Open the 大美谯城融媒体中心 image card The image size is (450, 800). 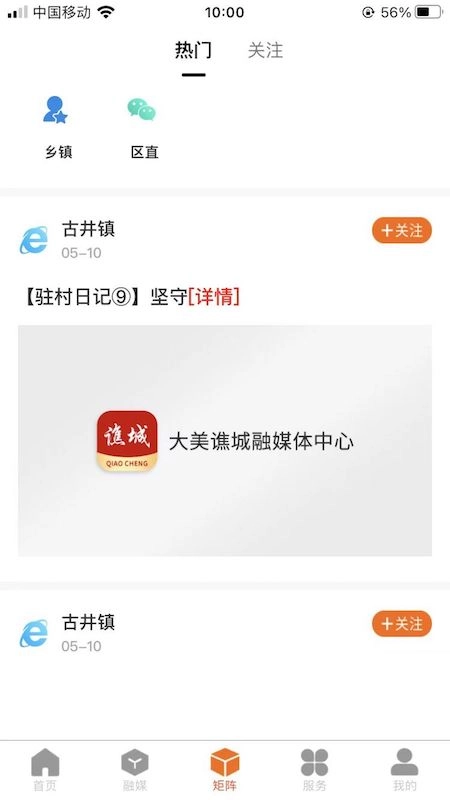(225, 441)
